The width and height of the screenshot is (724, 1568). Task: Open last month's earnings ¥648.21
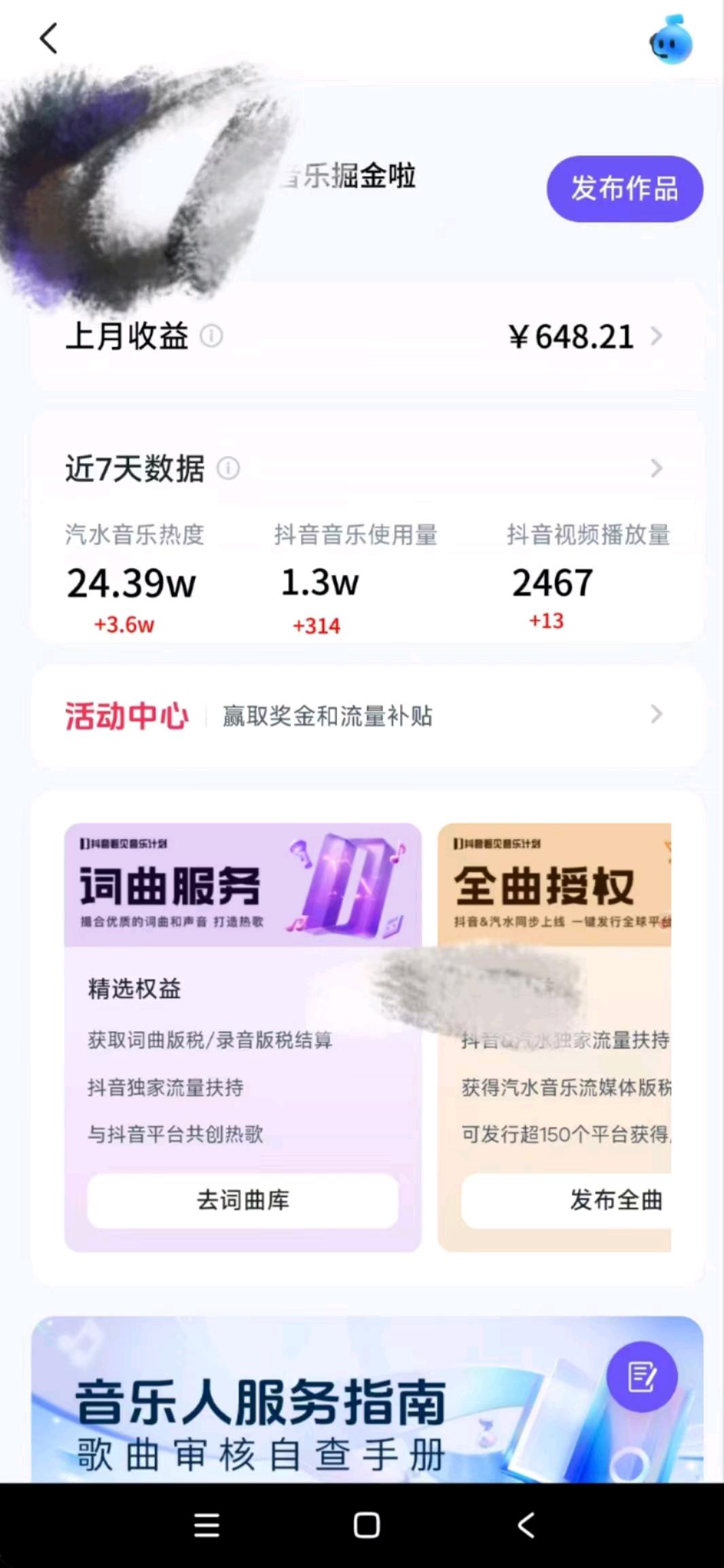[x=584, y=337]
